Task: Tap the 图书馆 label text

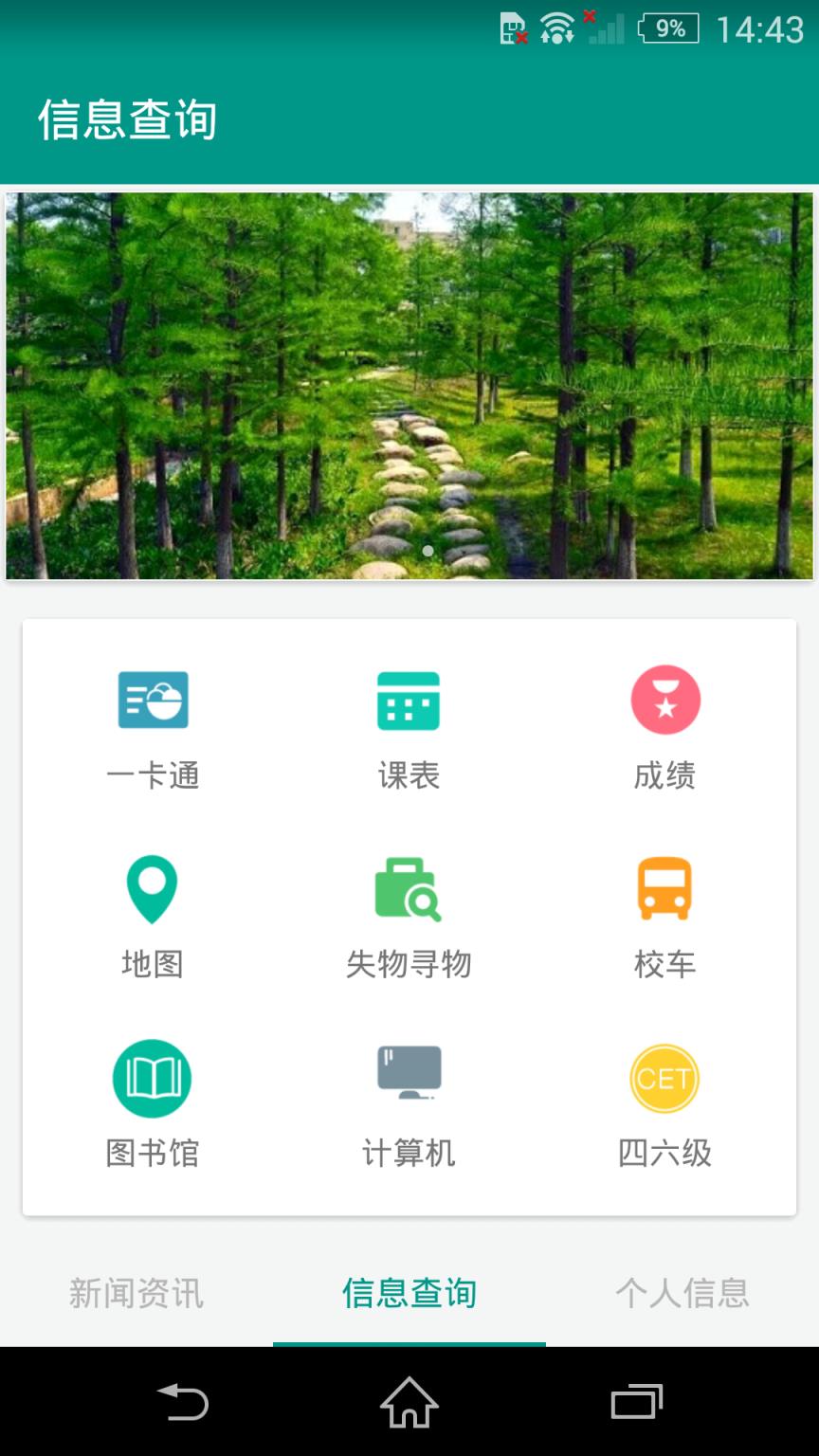Action: click(152, 1155)
